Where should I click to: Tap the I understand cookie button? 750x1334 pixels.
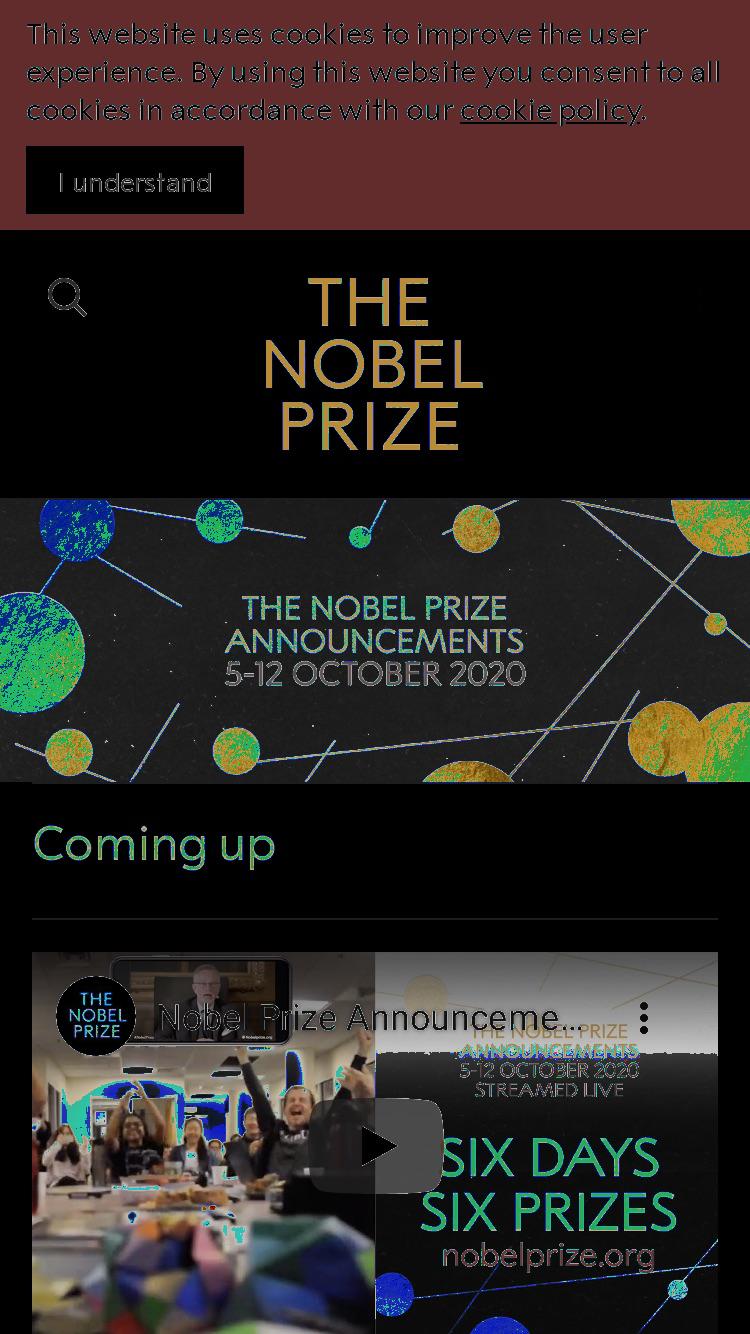click(135, 180)
